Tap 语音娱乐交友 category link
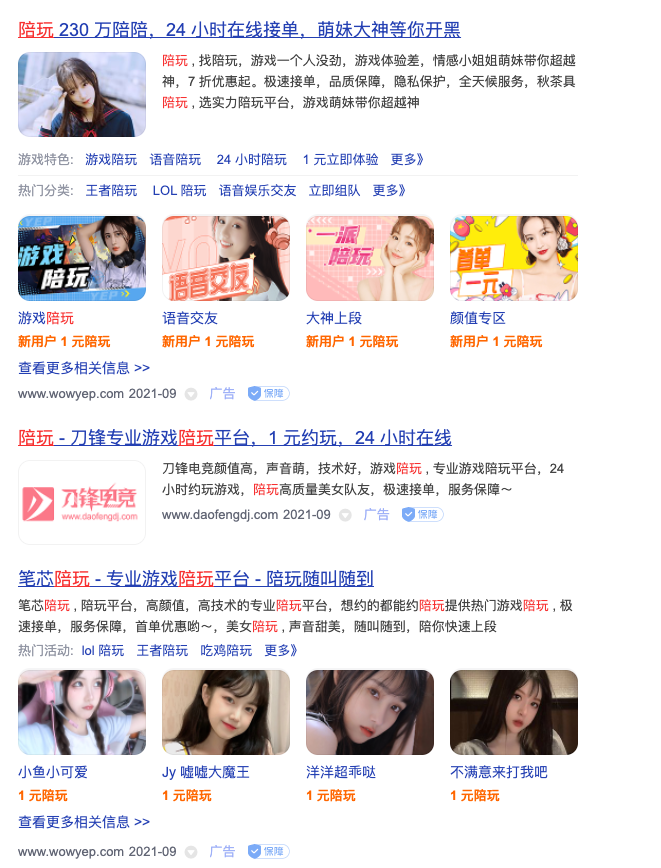661x868 pixels. pos(258,190)
